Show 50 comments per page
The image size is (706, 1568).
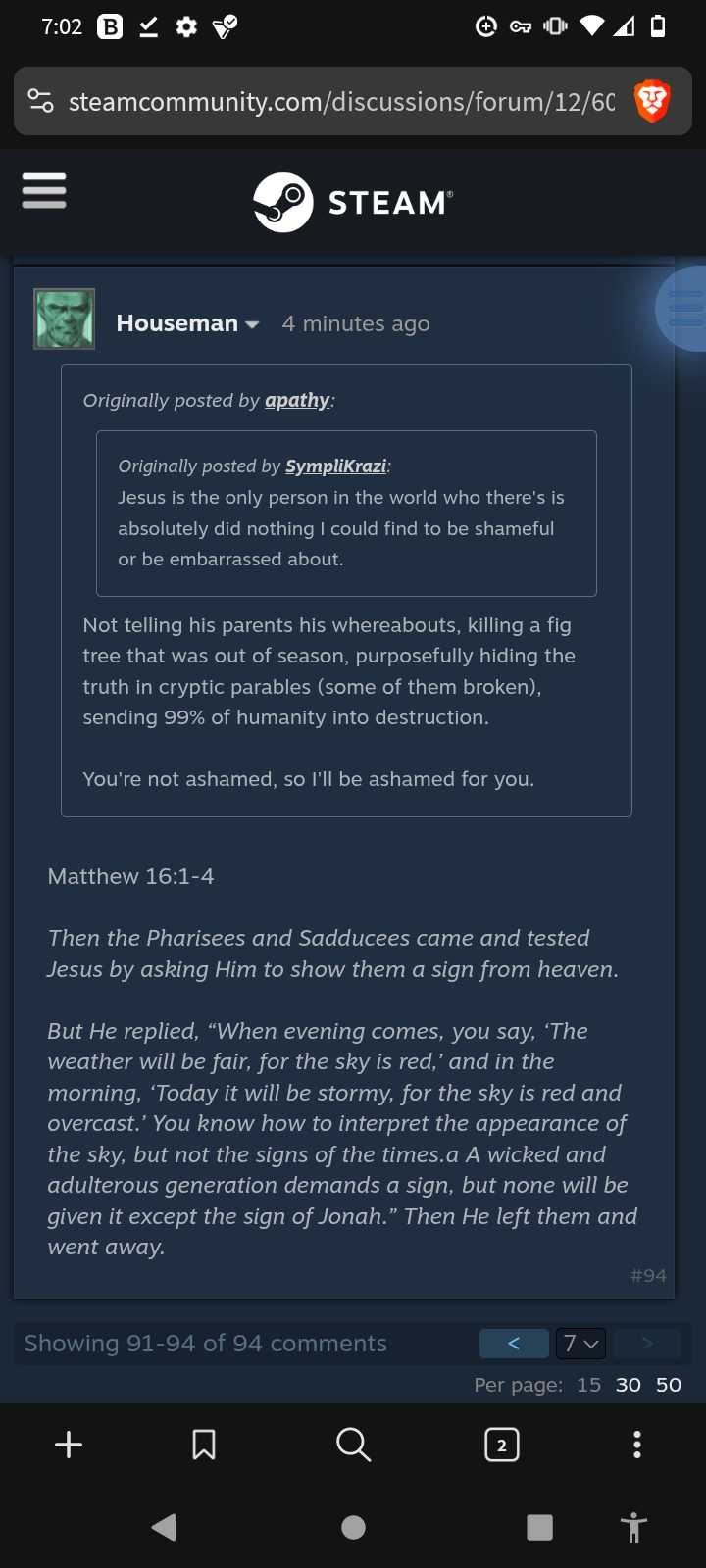[669, 1385]
